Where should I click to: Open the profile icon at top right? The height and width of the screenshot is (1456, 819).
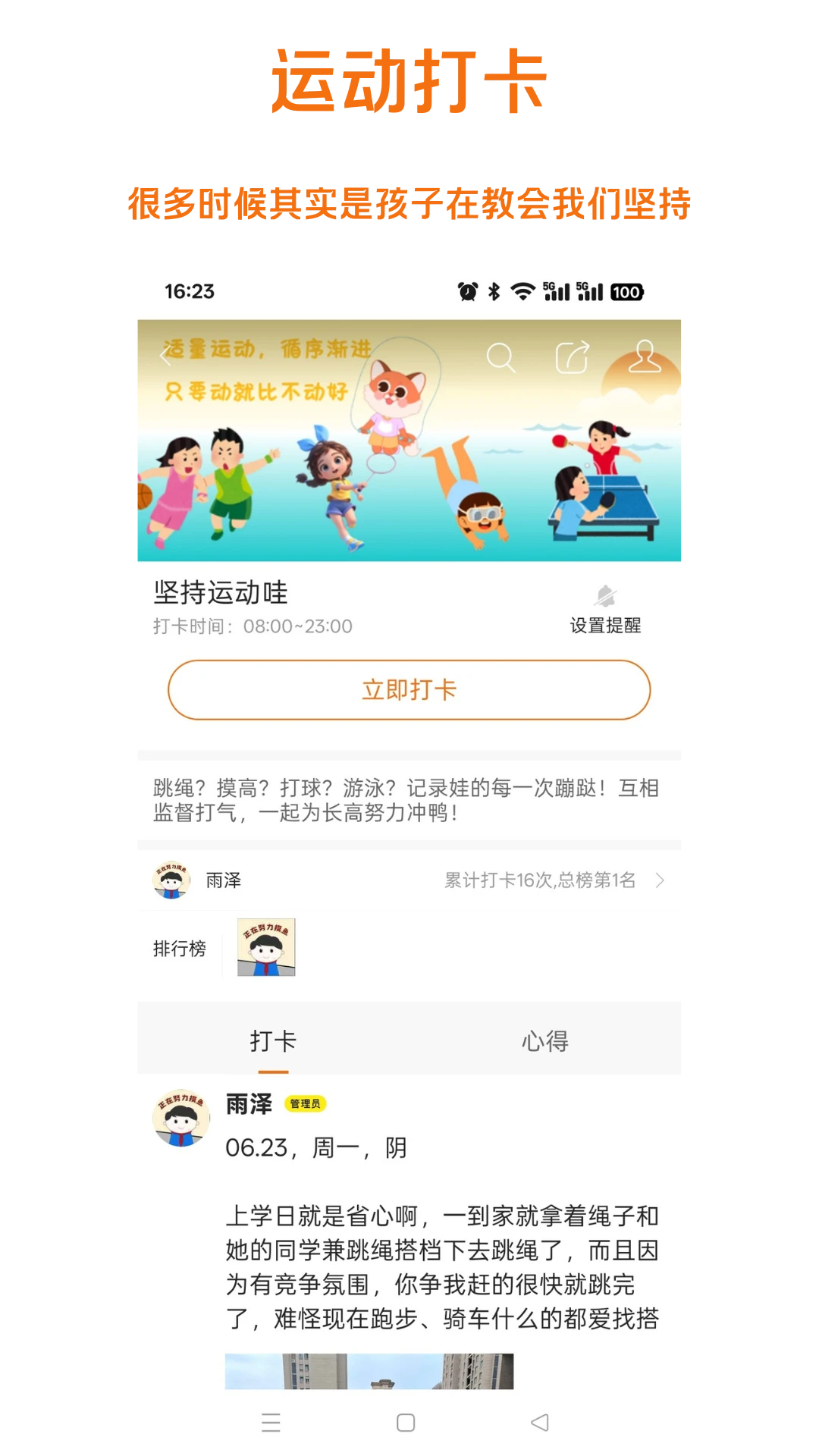point(645,358)
